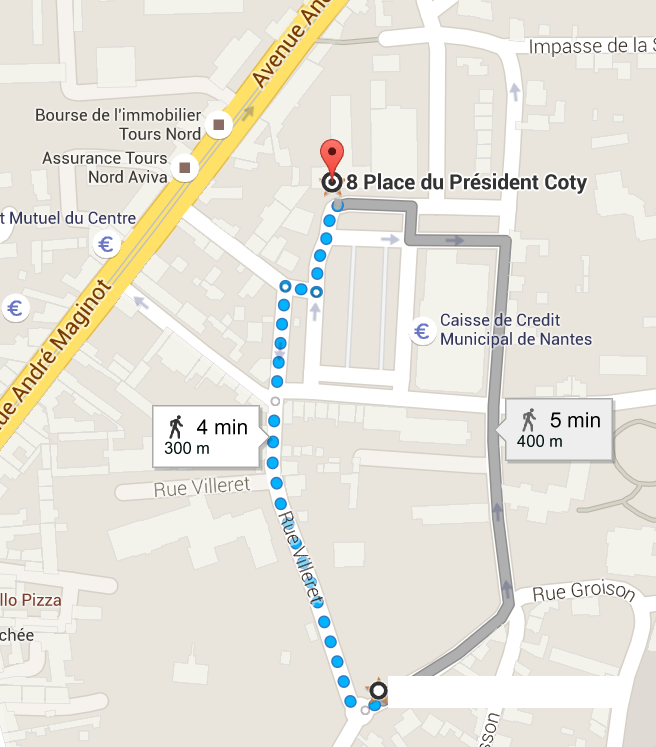The image size is (656, 747).
Task: Open Bourse de l'immobilier Tours Nord marker
Action: (x=219, y=125)
